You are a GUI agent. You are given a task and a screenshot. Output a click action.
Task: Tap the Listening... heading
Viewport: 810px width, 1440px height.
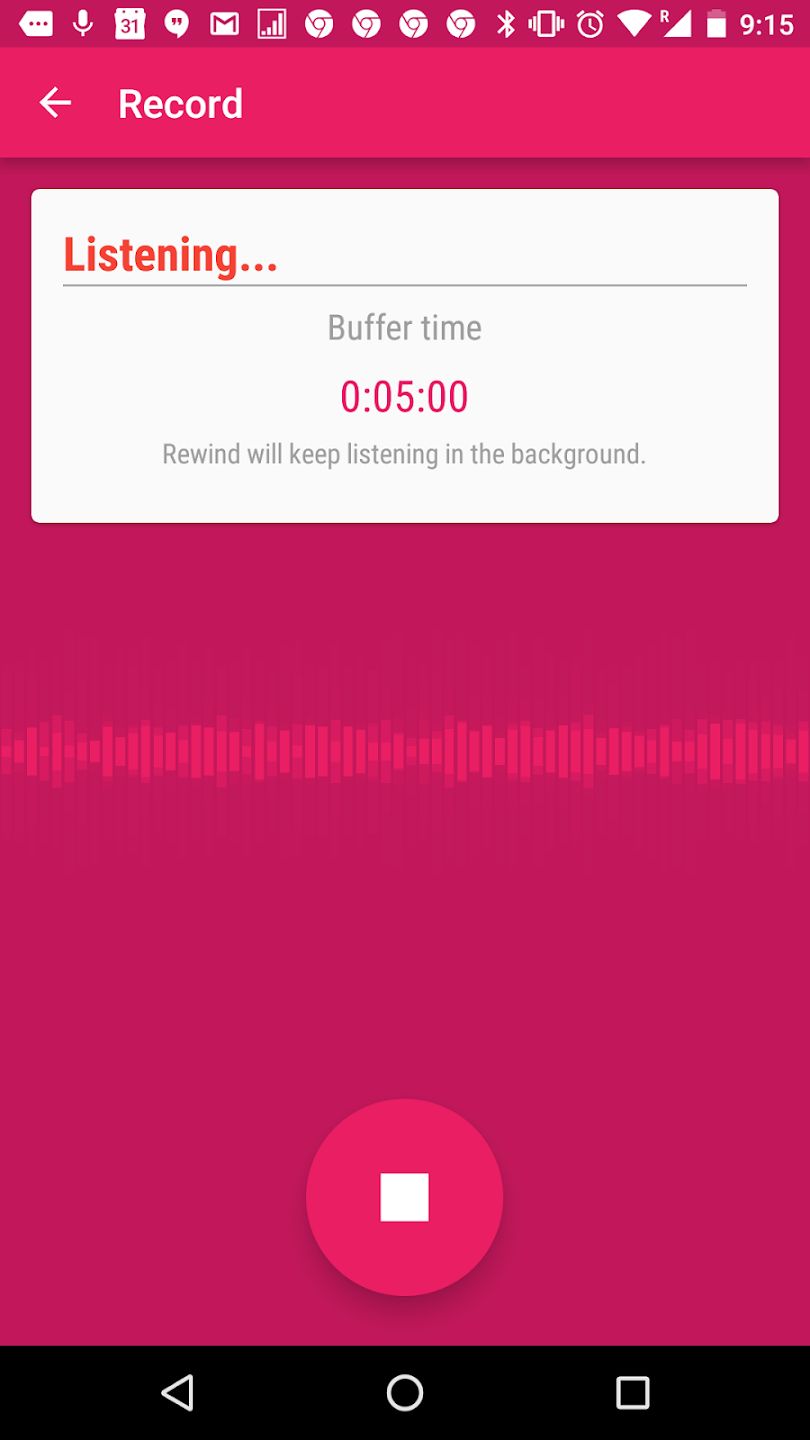click(170, 253)
